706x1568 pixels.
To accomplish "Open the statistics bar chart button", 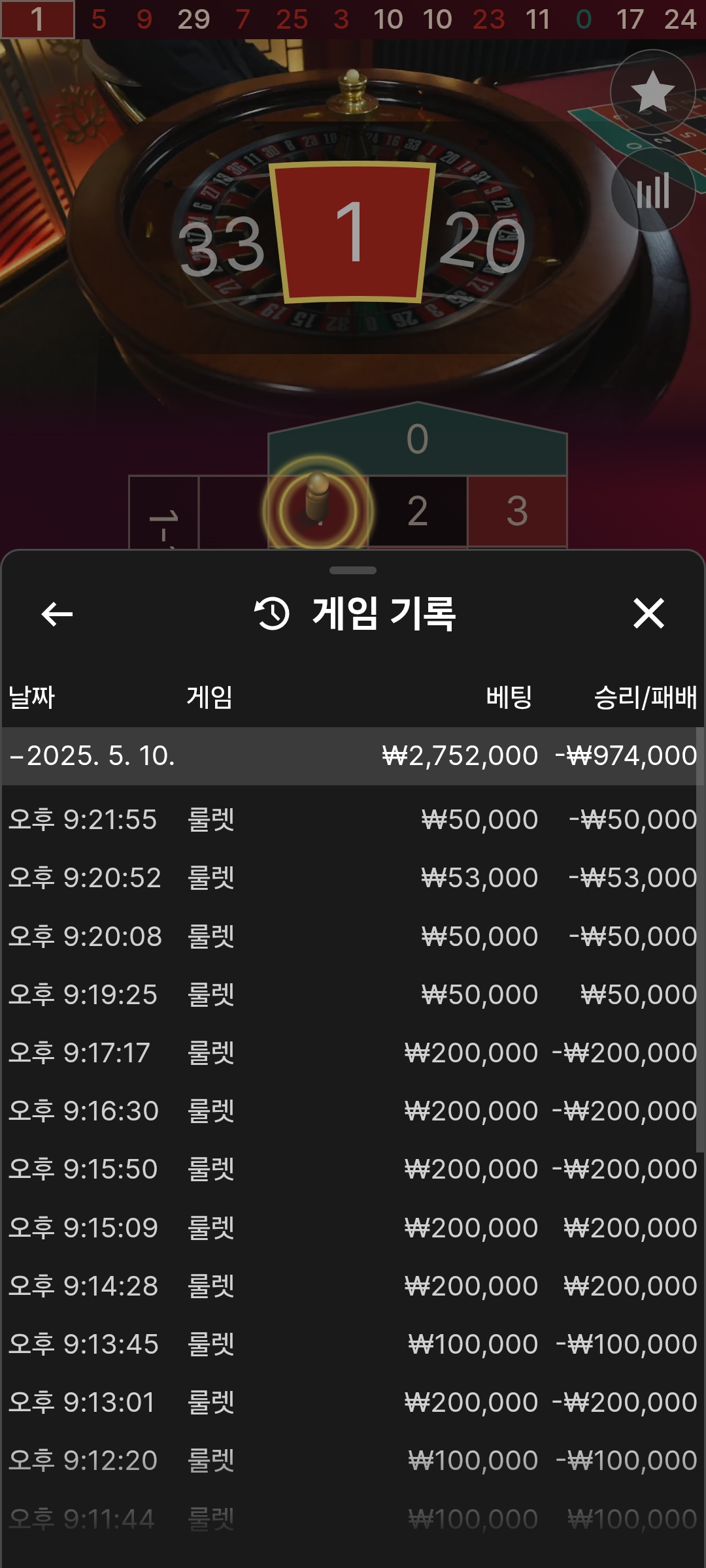I will 653,190.
